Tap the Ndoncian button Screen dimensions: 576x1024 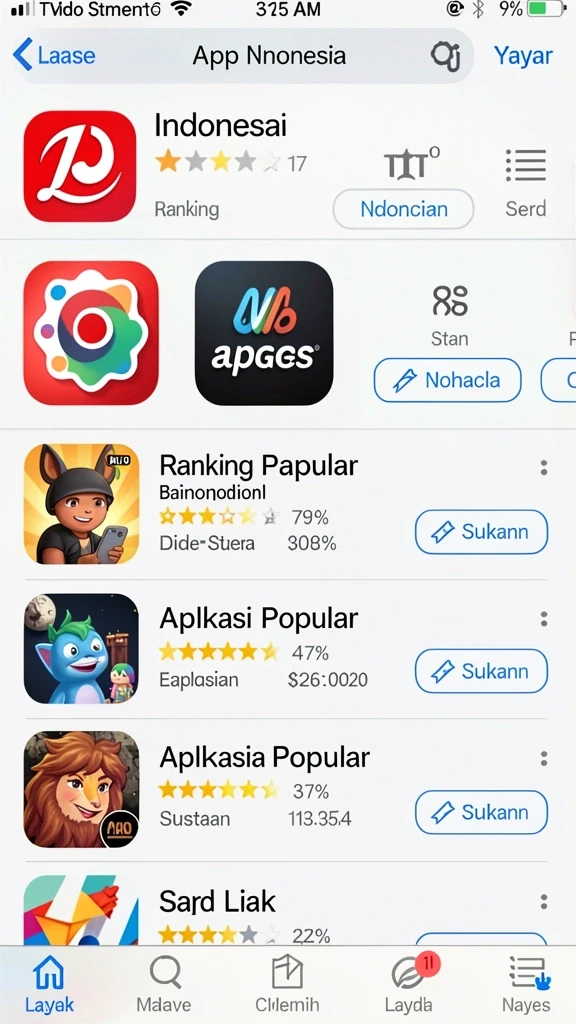[404, 209]
